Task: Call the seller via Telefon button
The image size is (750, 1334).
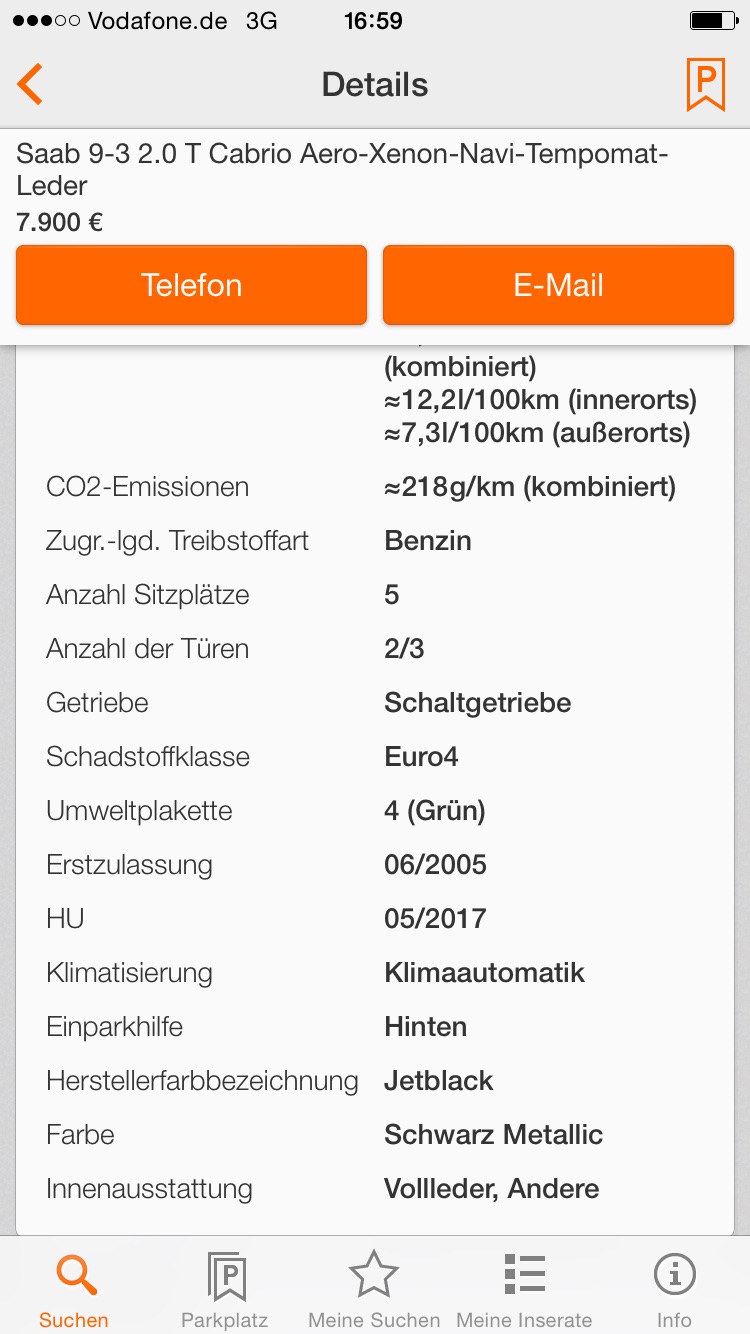Action: click(x=191, y=285)
